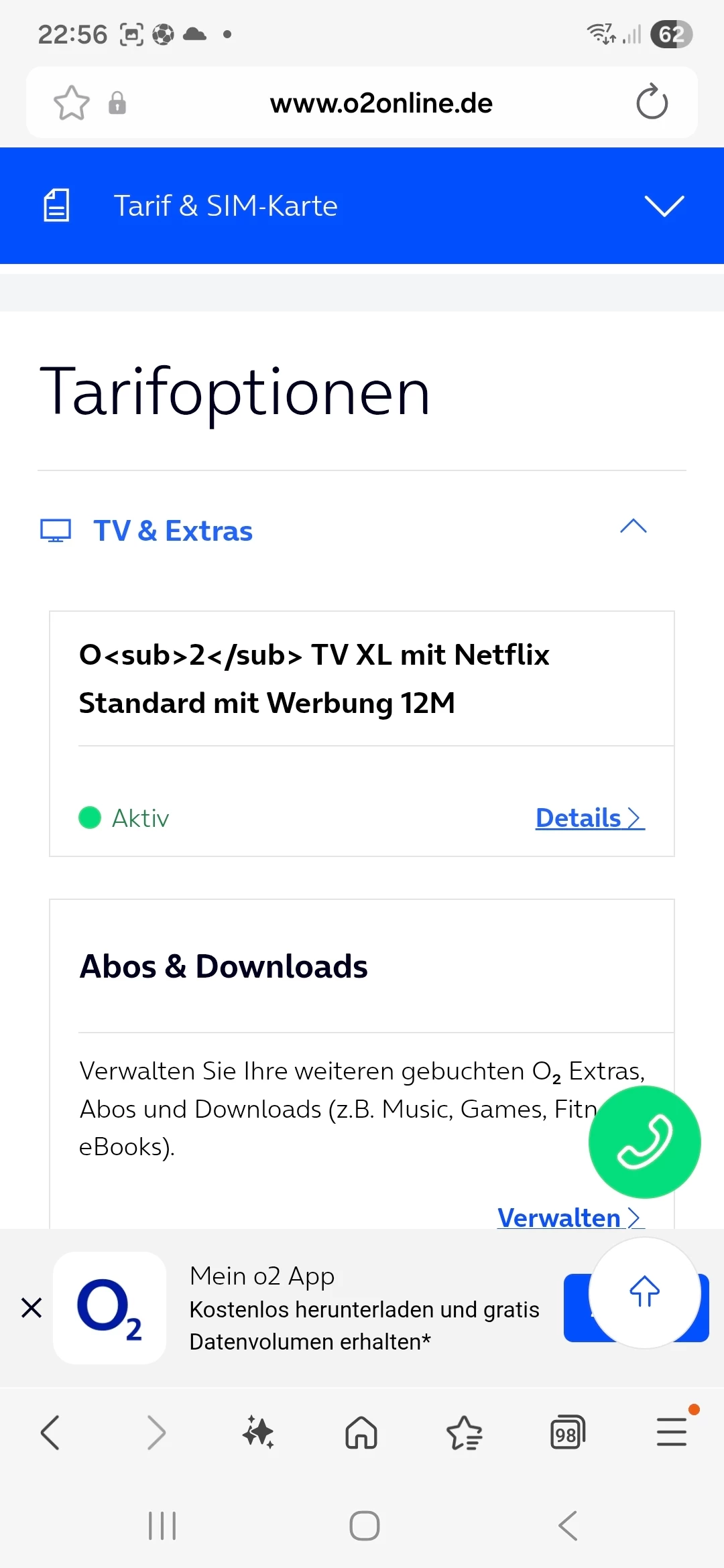Screen dimensions: 724x1568
Task: Open the browser AI sparkle tool
Action: click(x=258, y=1433)
